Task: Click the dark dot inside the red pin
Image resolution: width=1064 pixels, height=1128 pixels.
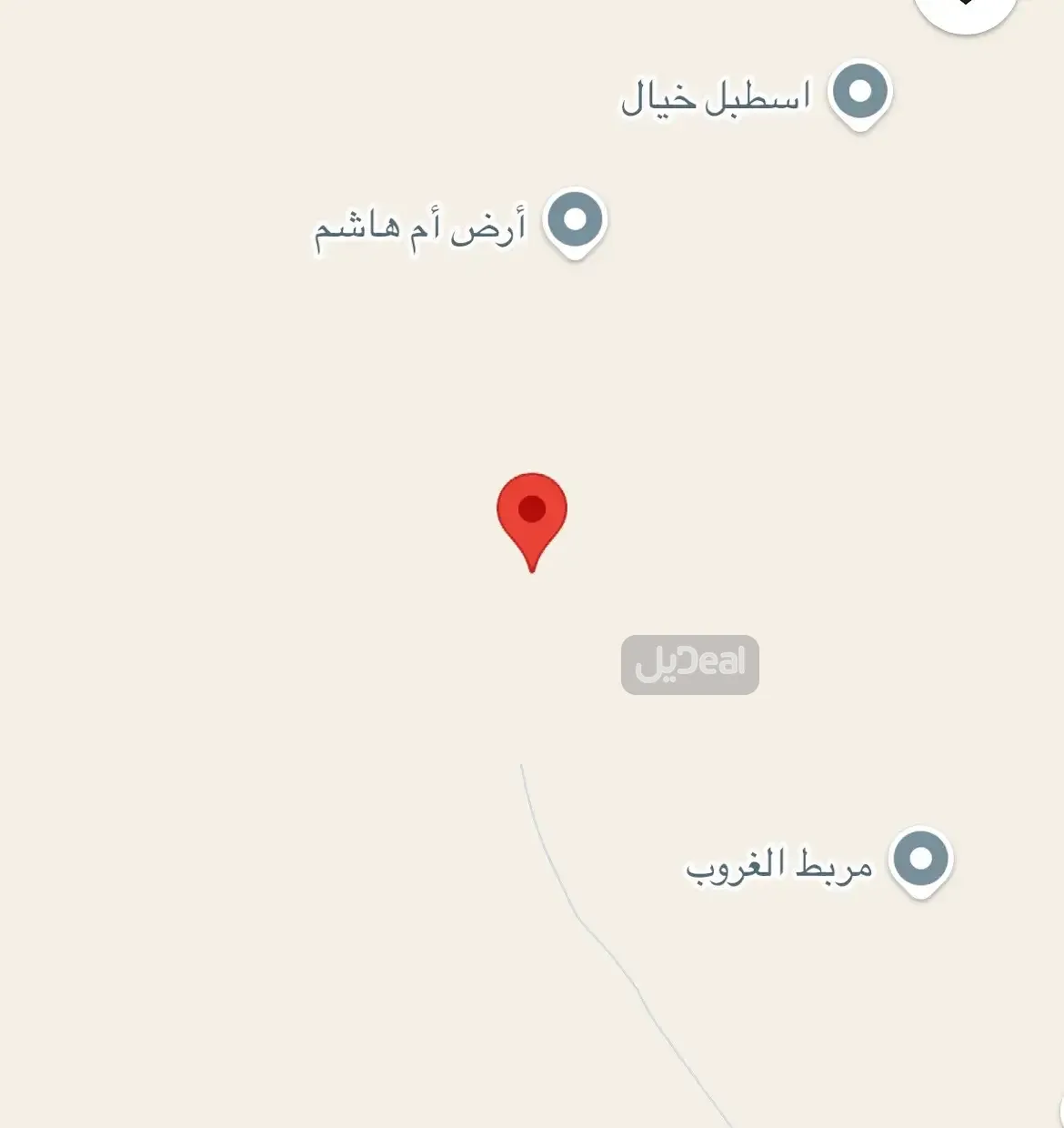Action: click(533, 508)
